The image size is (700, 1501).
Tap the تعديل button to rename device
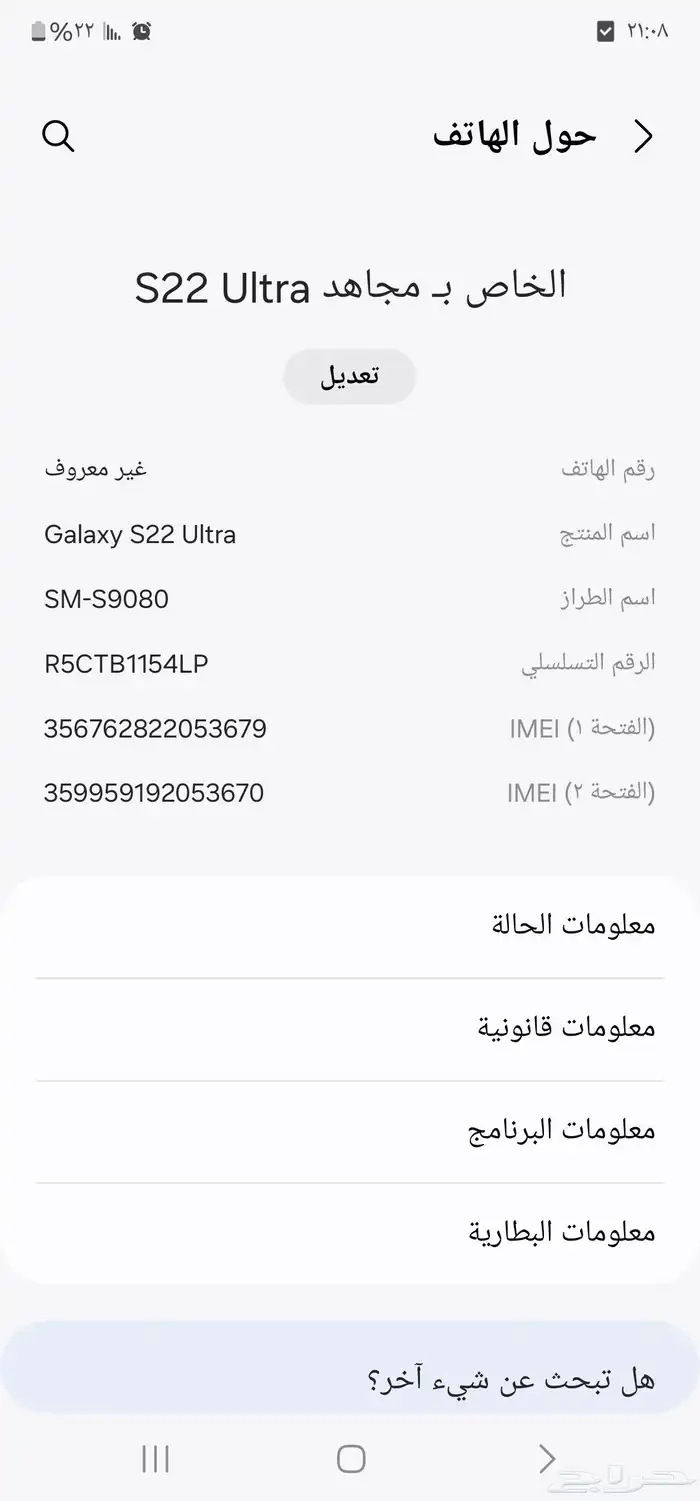[x=349, y=377]
